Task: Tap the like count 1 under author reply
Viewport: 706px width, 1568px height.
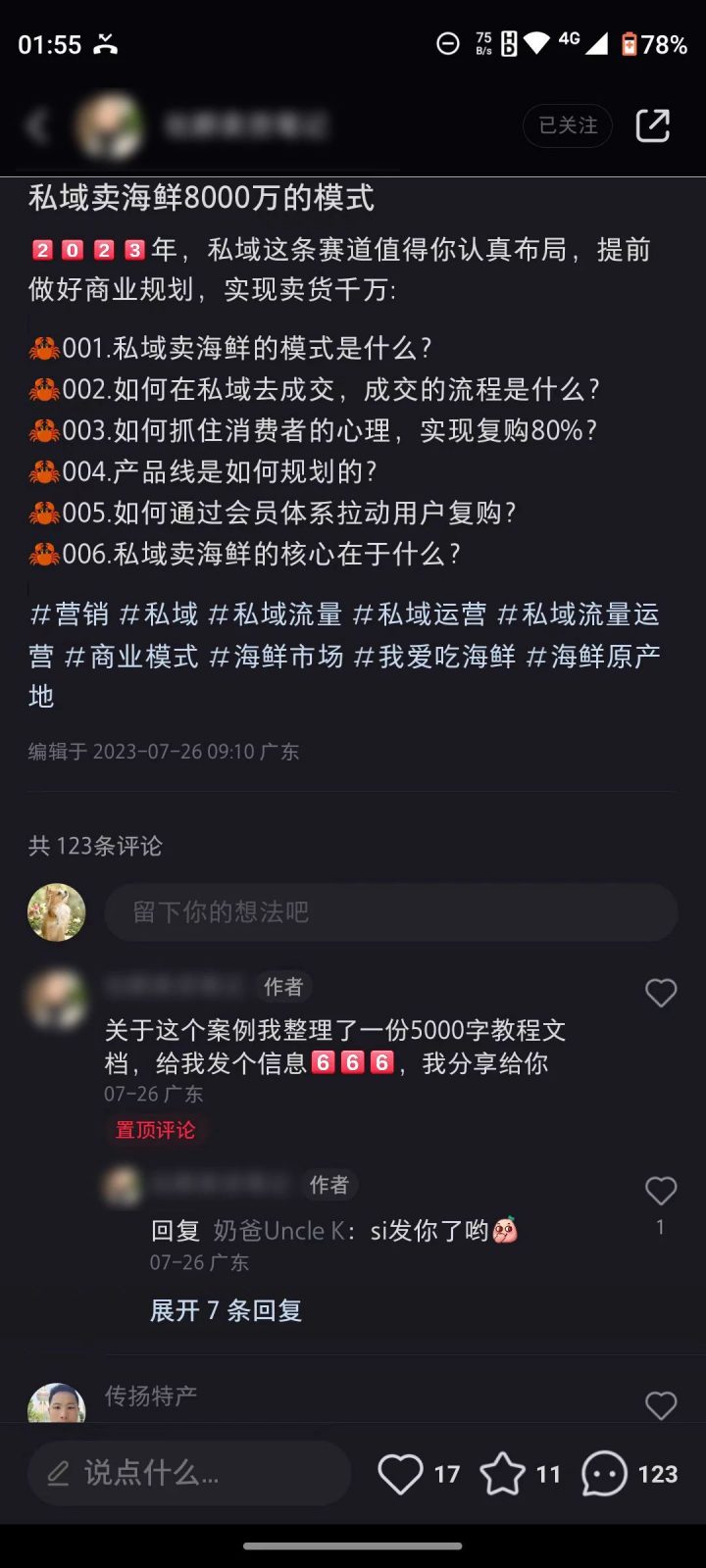Action: coord(661,1223)
